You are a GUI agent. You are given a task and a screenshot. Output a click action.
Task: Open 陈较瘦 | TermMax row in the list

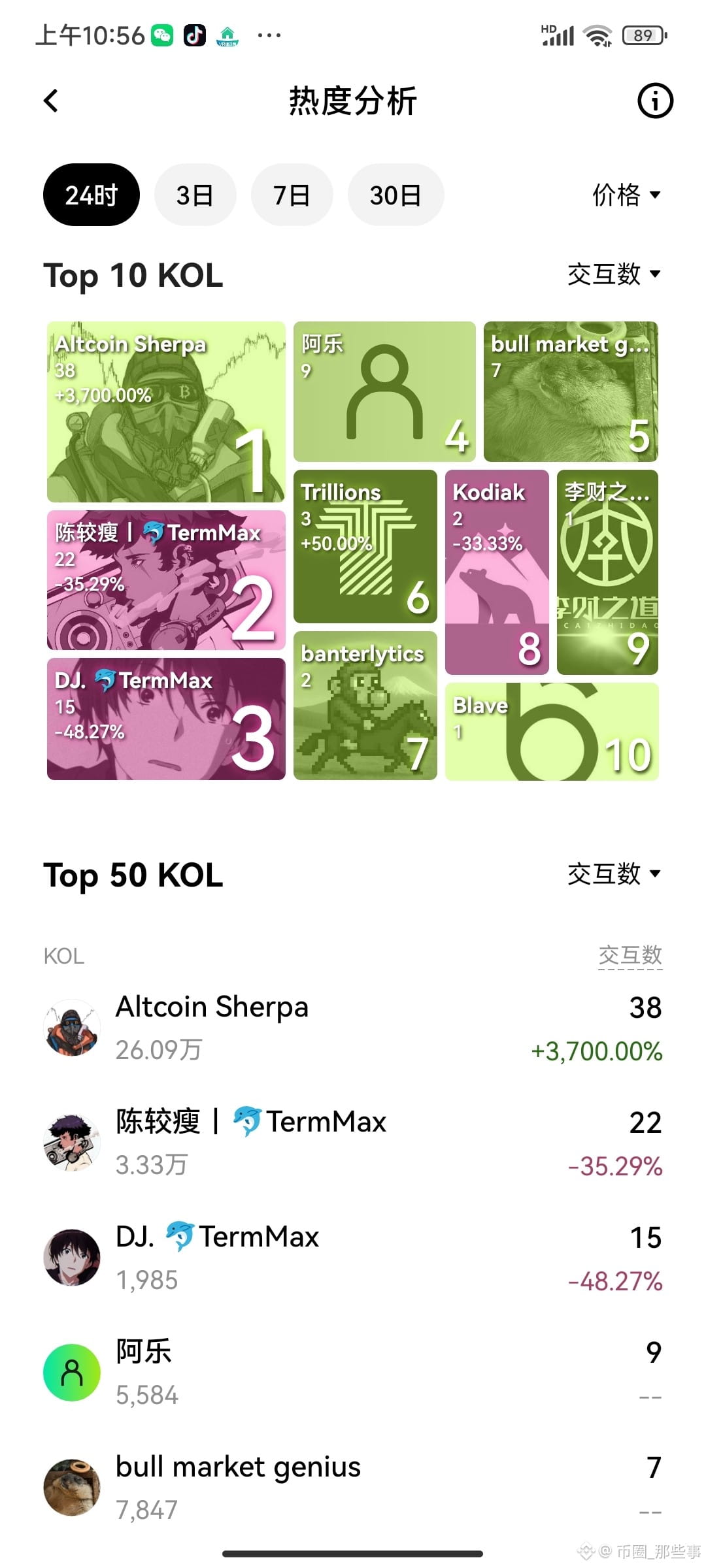tap(353, 1142)
